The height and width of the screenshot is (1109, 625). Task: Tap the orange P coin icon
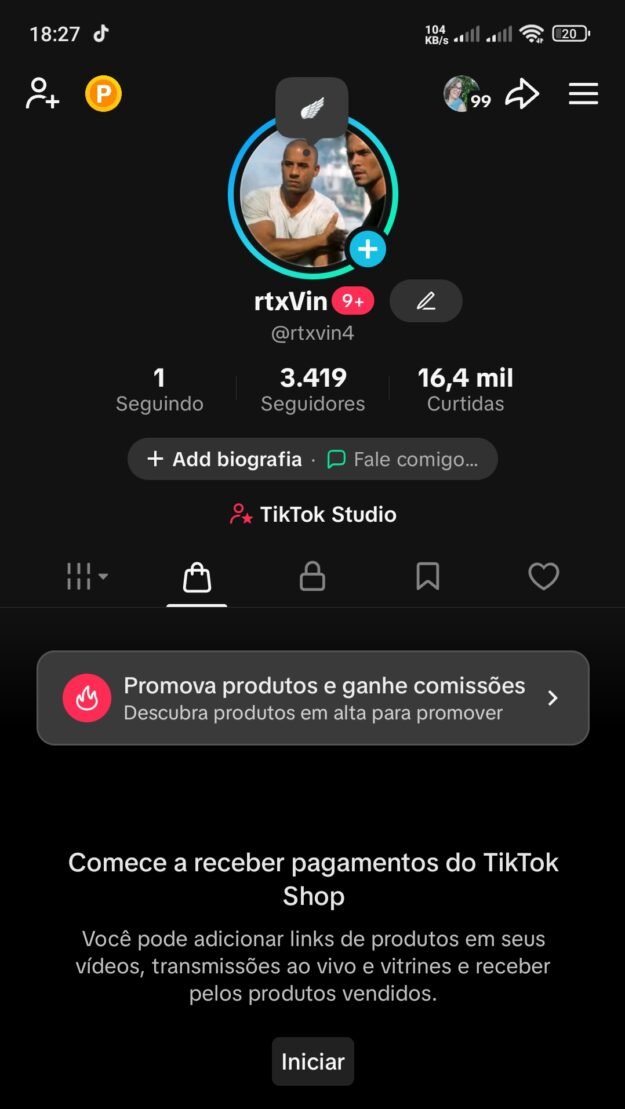point(103,94)
